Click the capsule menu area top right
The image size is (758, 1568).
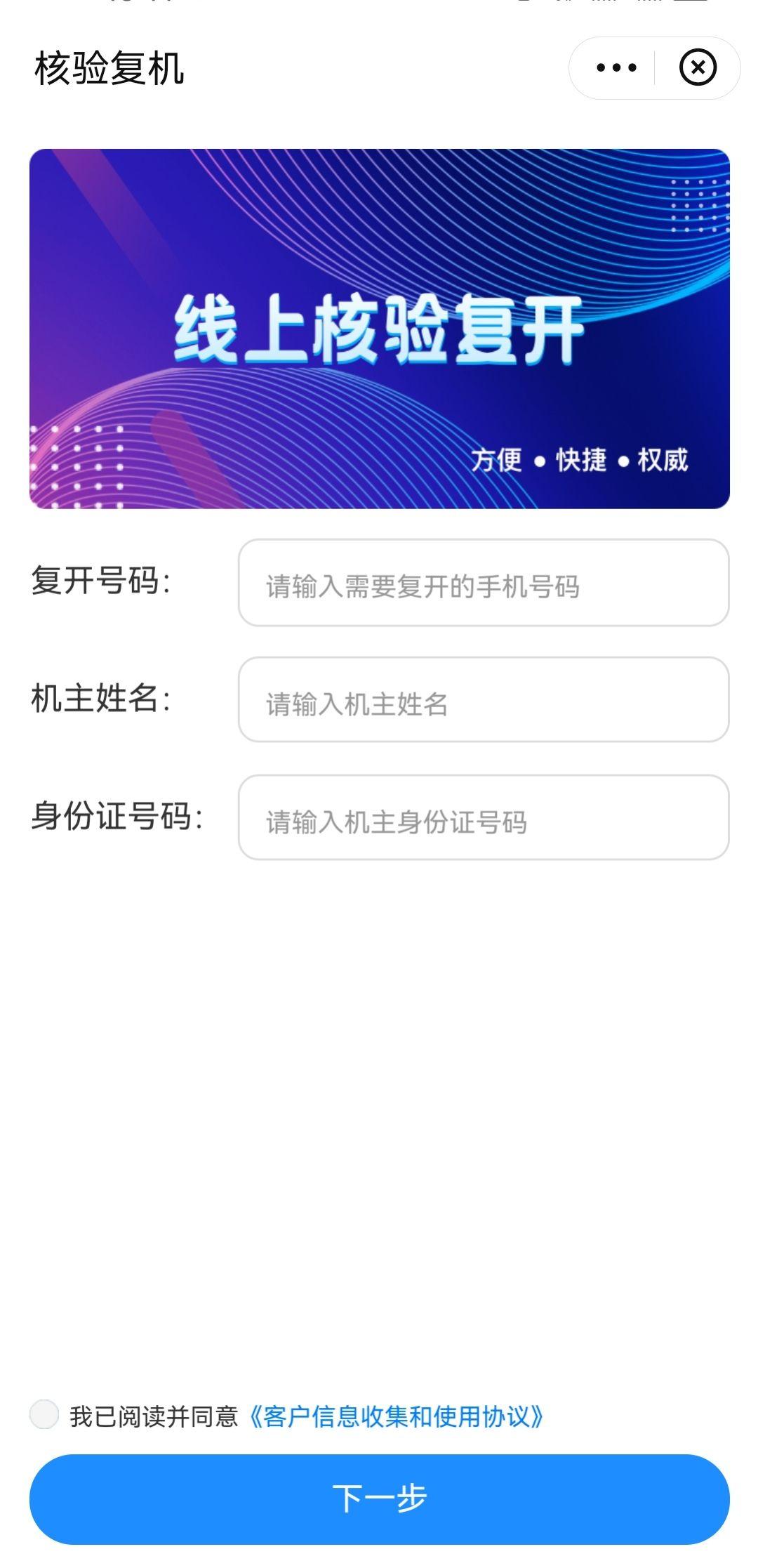pyautogui.click(x=653, y=68)
